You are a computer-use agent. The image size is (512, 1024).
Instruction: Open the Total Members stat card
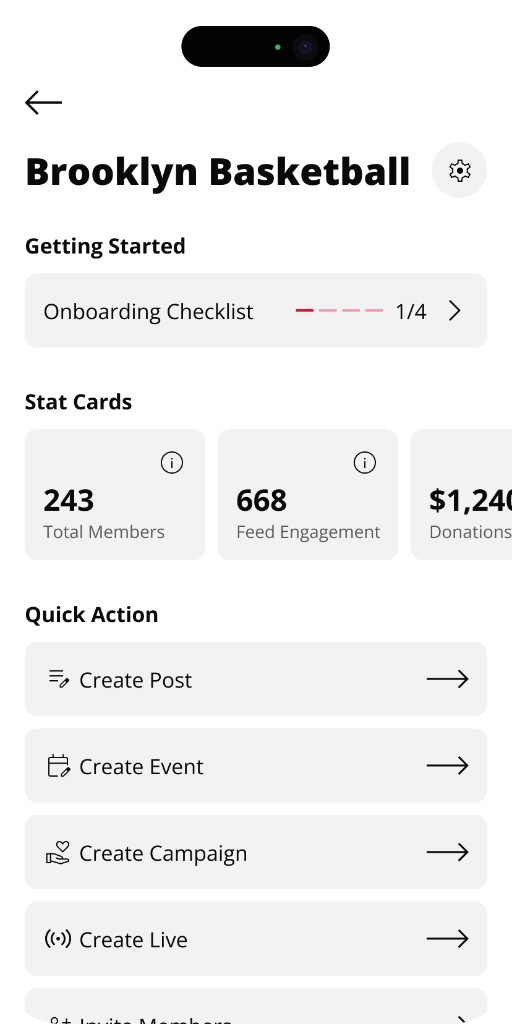tap(115, 494)
